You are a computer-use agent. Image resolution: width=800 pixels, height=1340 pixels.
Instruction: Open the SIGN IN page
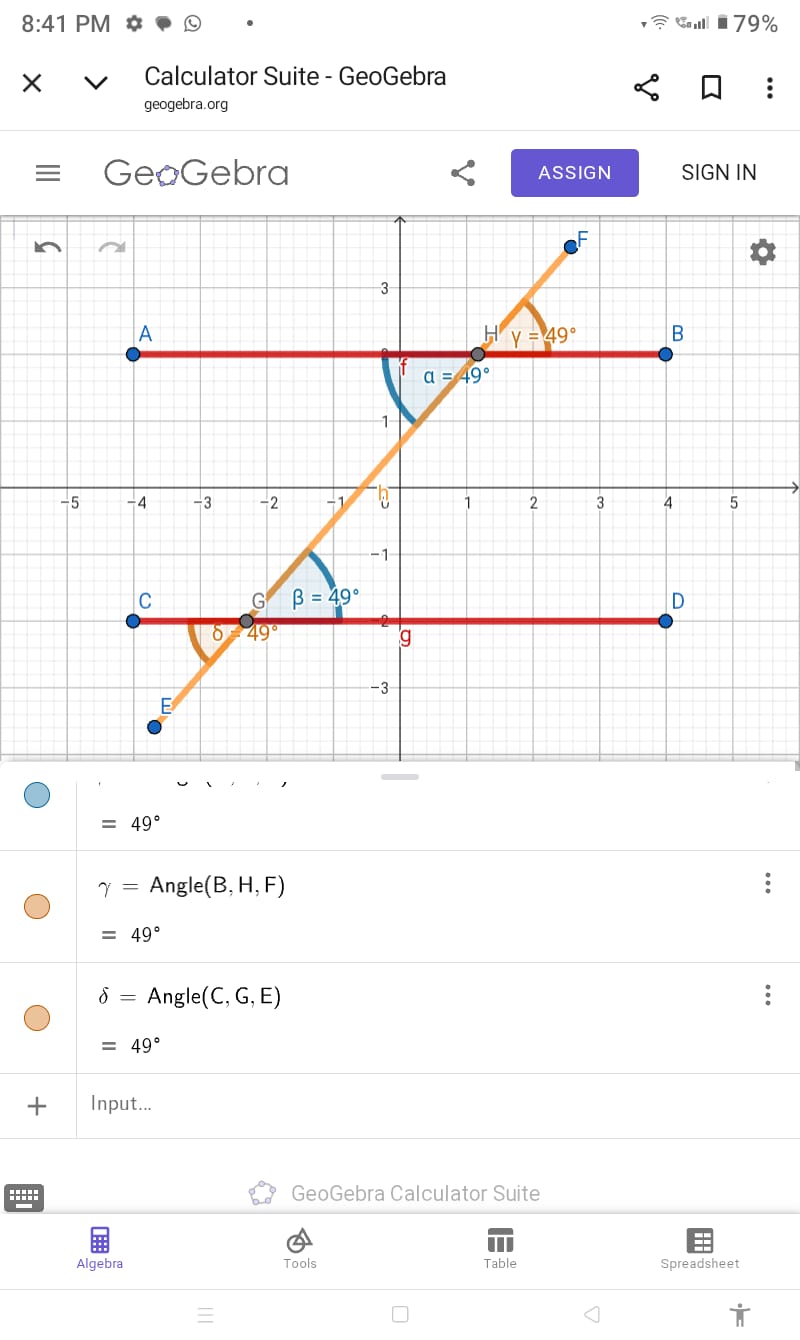point(718,173)
